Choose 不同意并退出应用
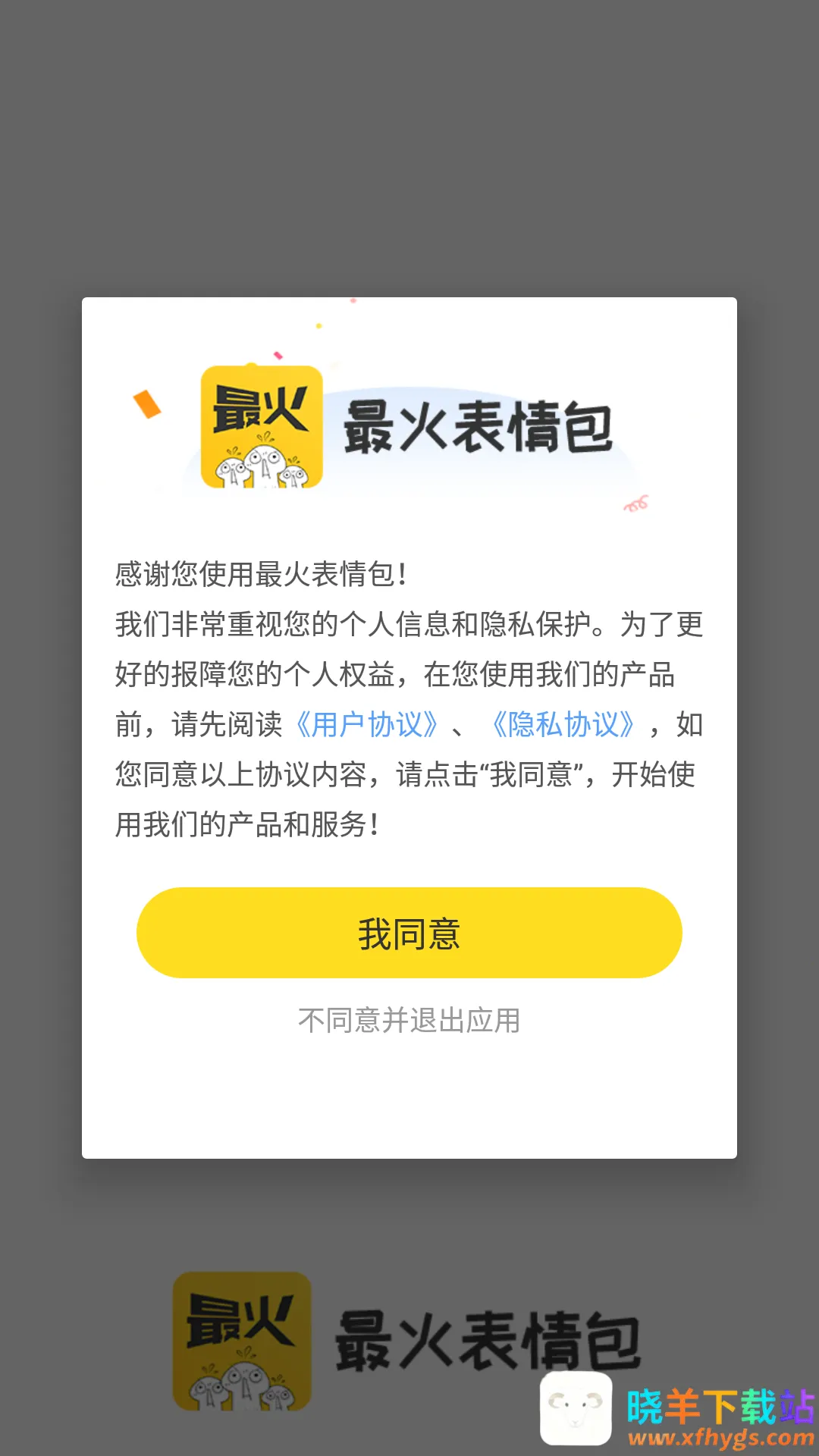This screenshot has width=819, height=1456. click(409, 1021)
